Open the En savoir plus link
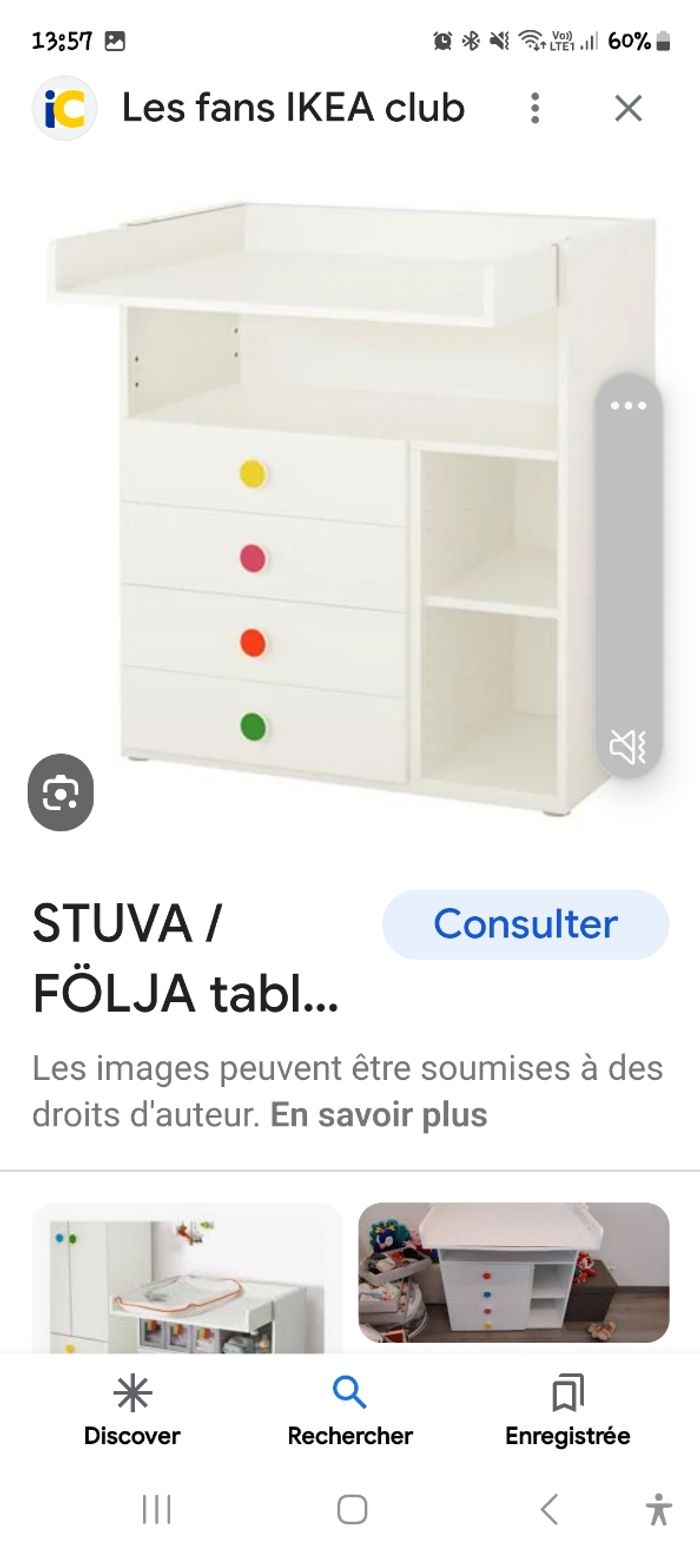This screenshot has height=1556, width=700. pyautogui.click(x=379, y=1114)
